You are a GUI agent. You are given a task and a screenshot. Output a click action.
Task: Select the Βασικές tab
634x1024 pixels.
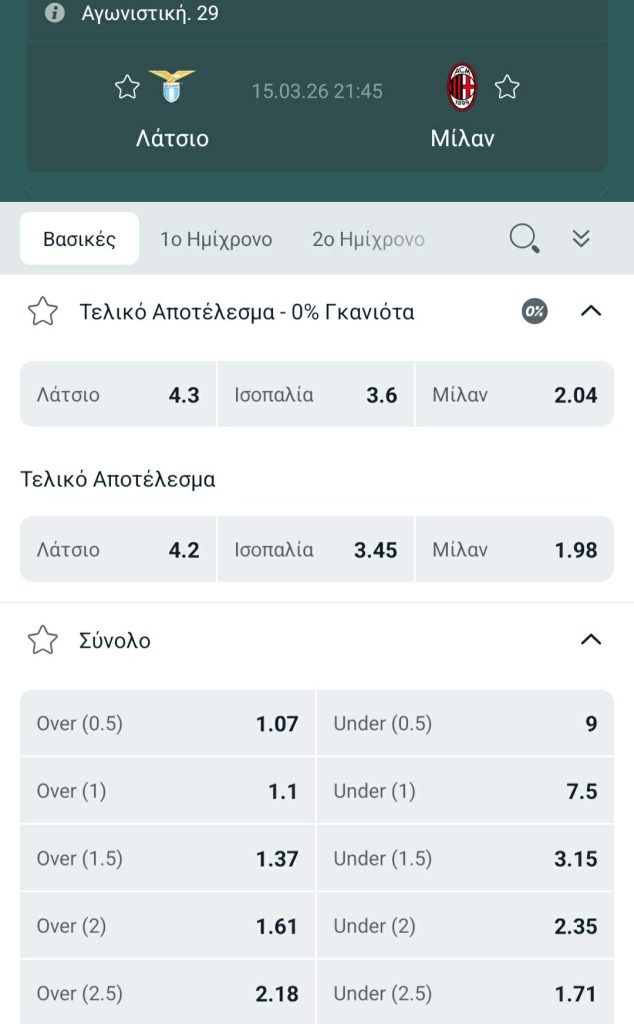point(79,239)
